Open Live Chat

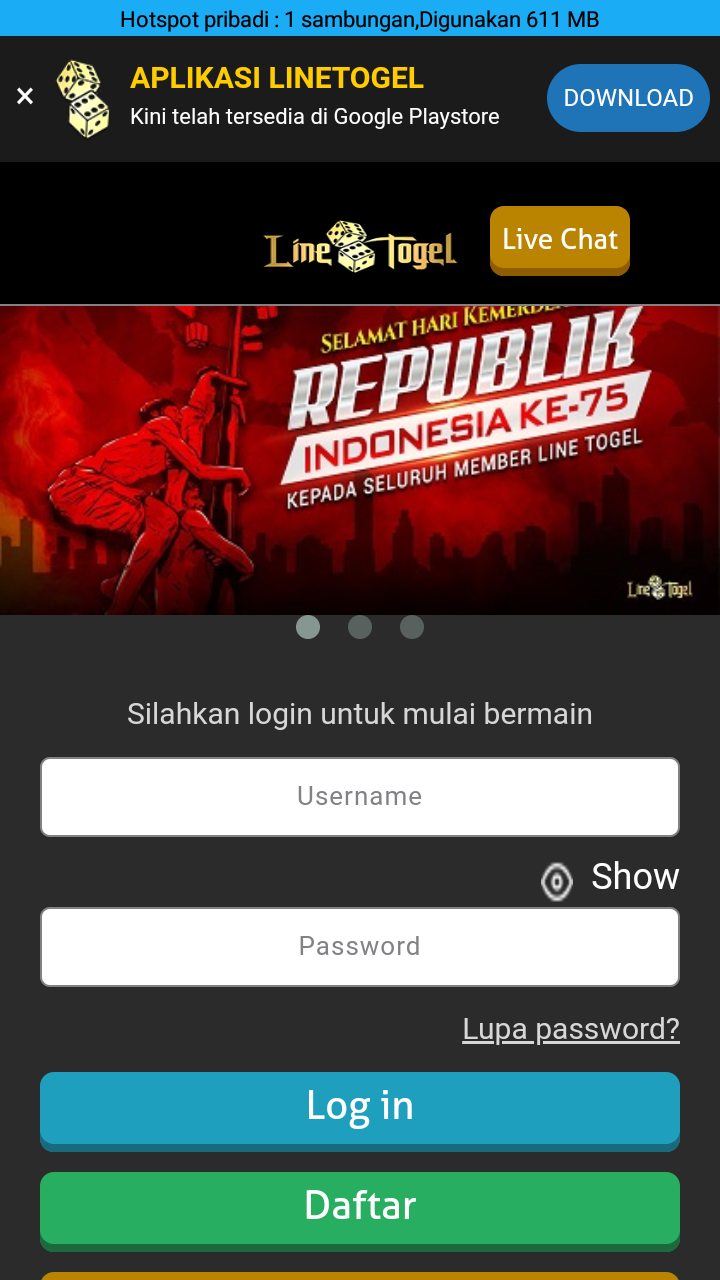pyautogui.click(x=560, y=240)
